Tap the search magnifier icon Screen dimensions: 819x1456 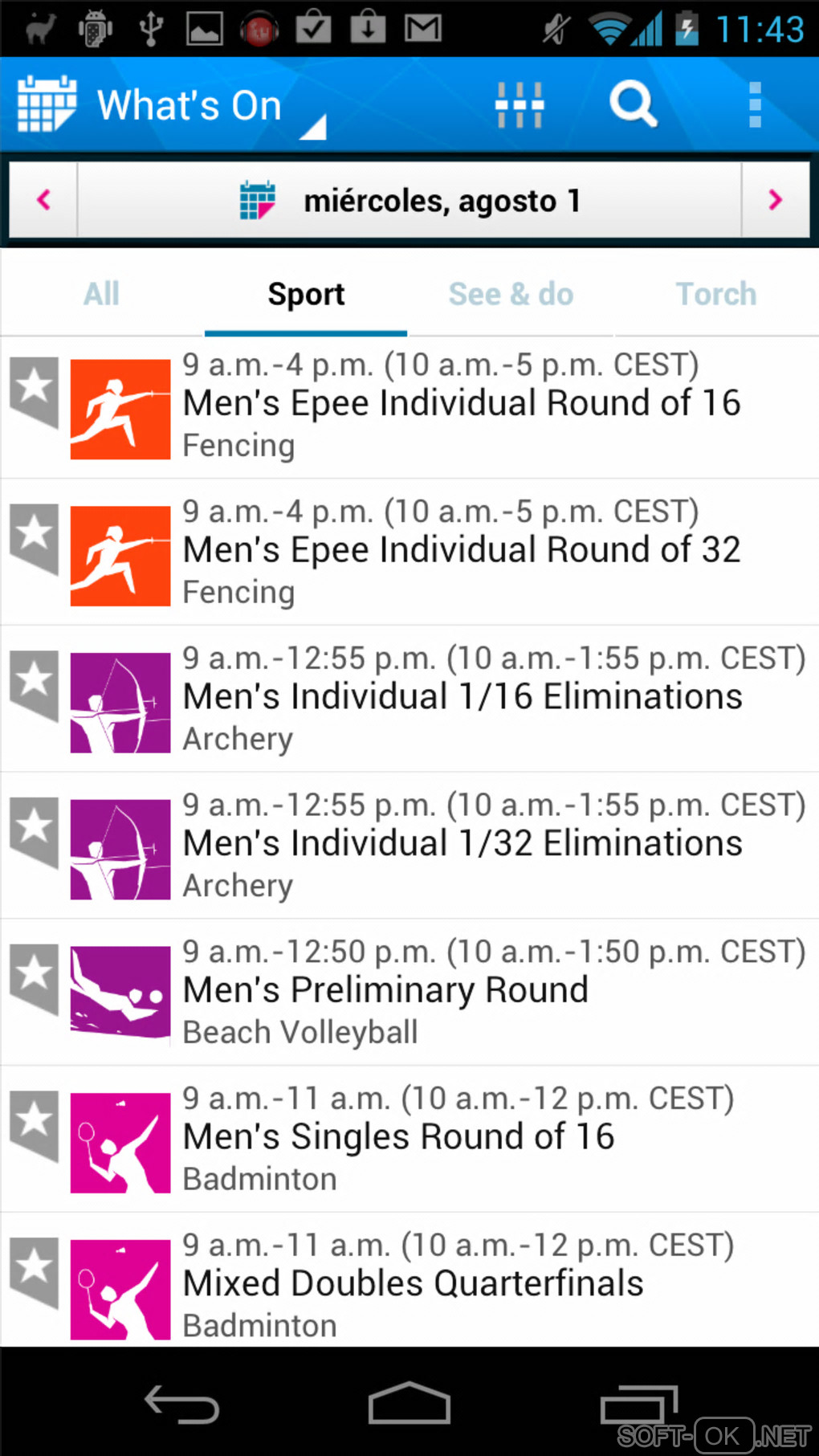[x=633, y=105]
